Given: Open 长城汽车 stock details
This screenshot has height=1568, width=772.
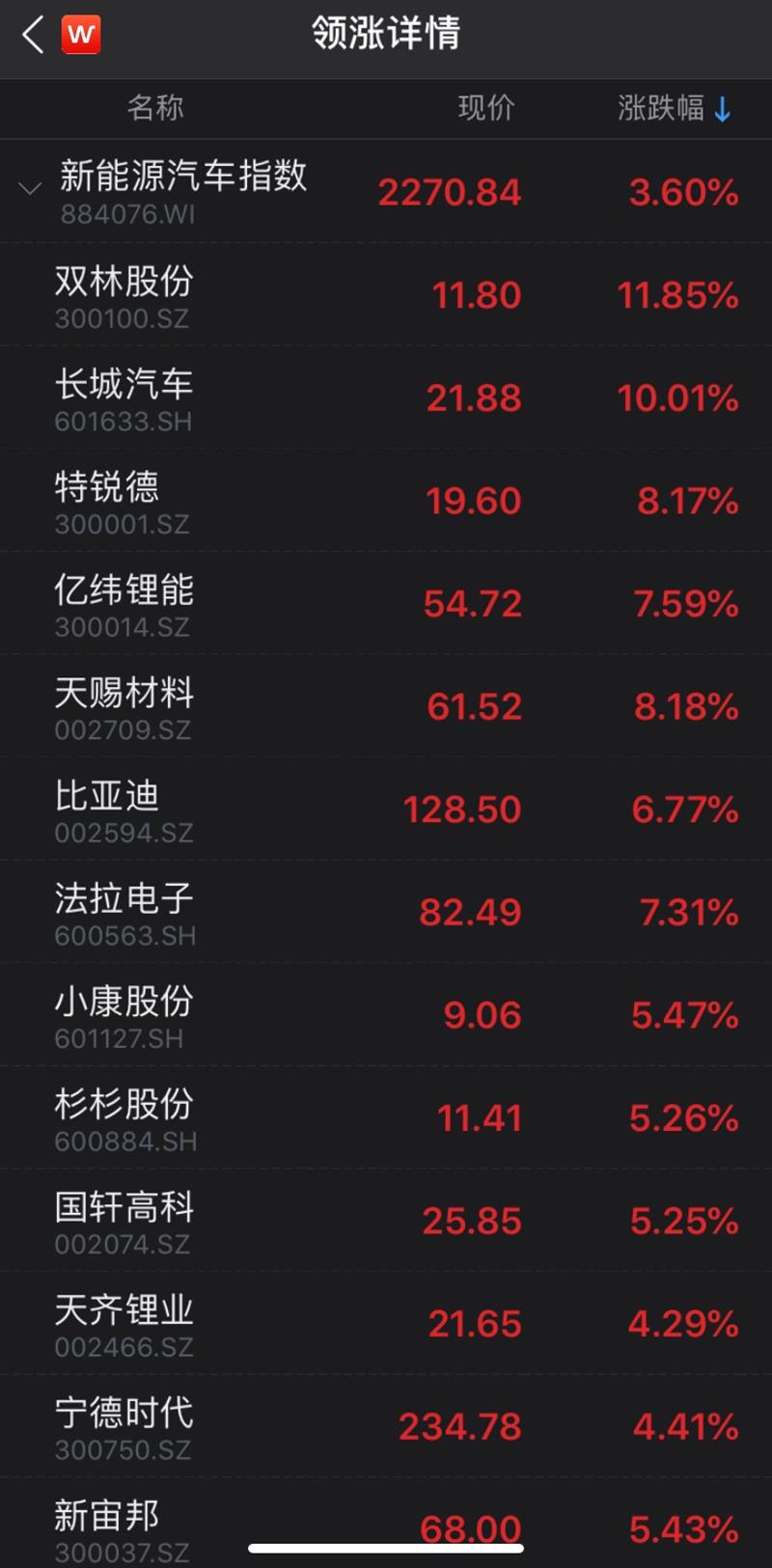Looking at the screenshot, I should click(x=124, y=397).
